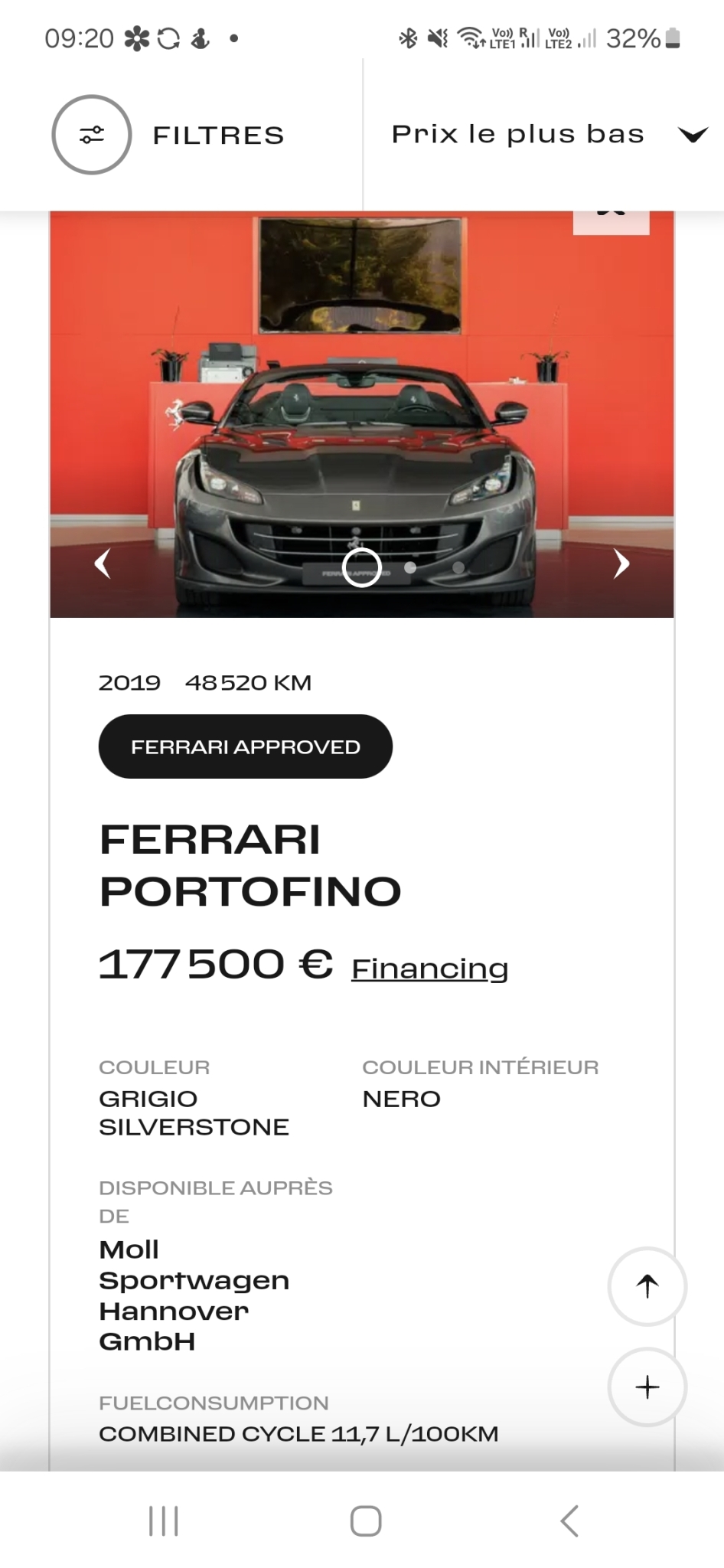
Task: Tap the plus floating button
Action: (647, 1387)
